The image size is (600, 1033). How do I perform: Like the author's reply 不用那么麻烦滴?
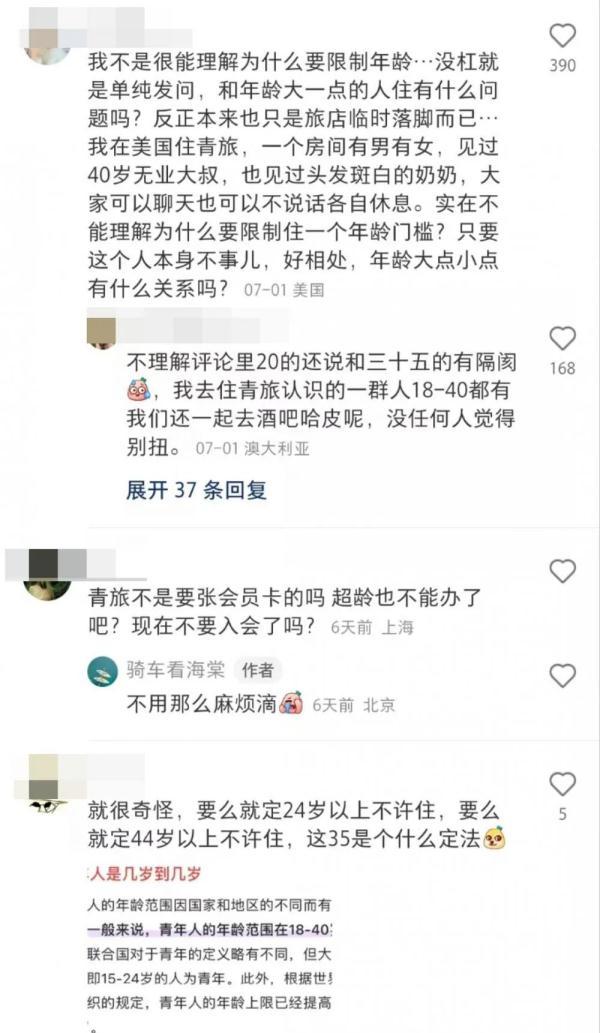[562, 676]
